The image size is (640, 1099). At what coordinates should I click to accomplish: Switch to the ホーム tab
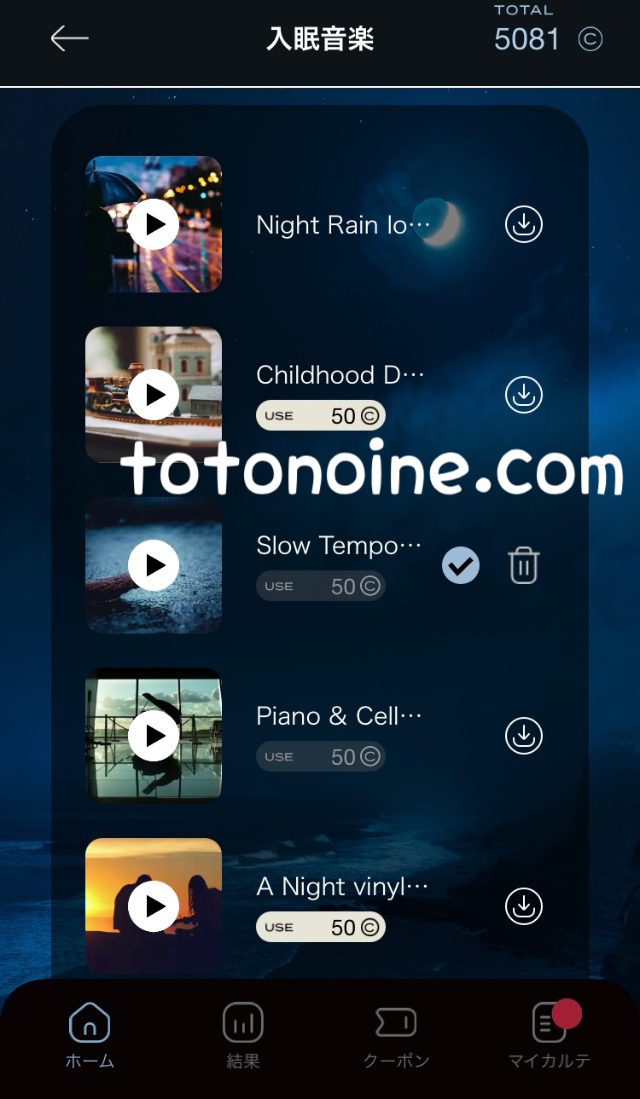point(89,1036)
